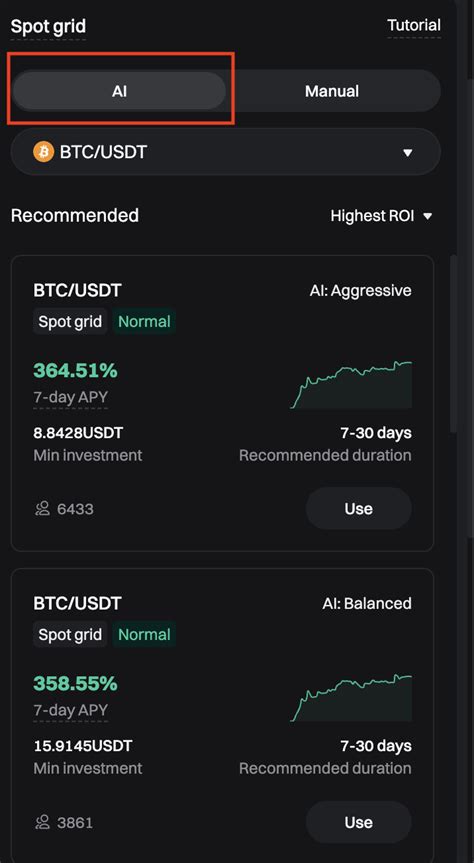Select the AI mode tab
The image size is (474, 863).
point(119,91)
